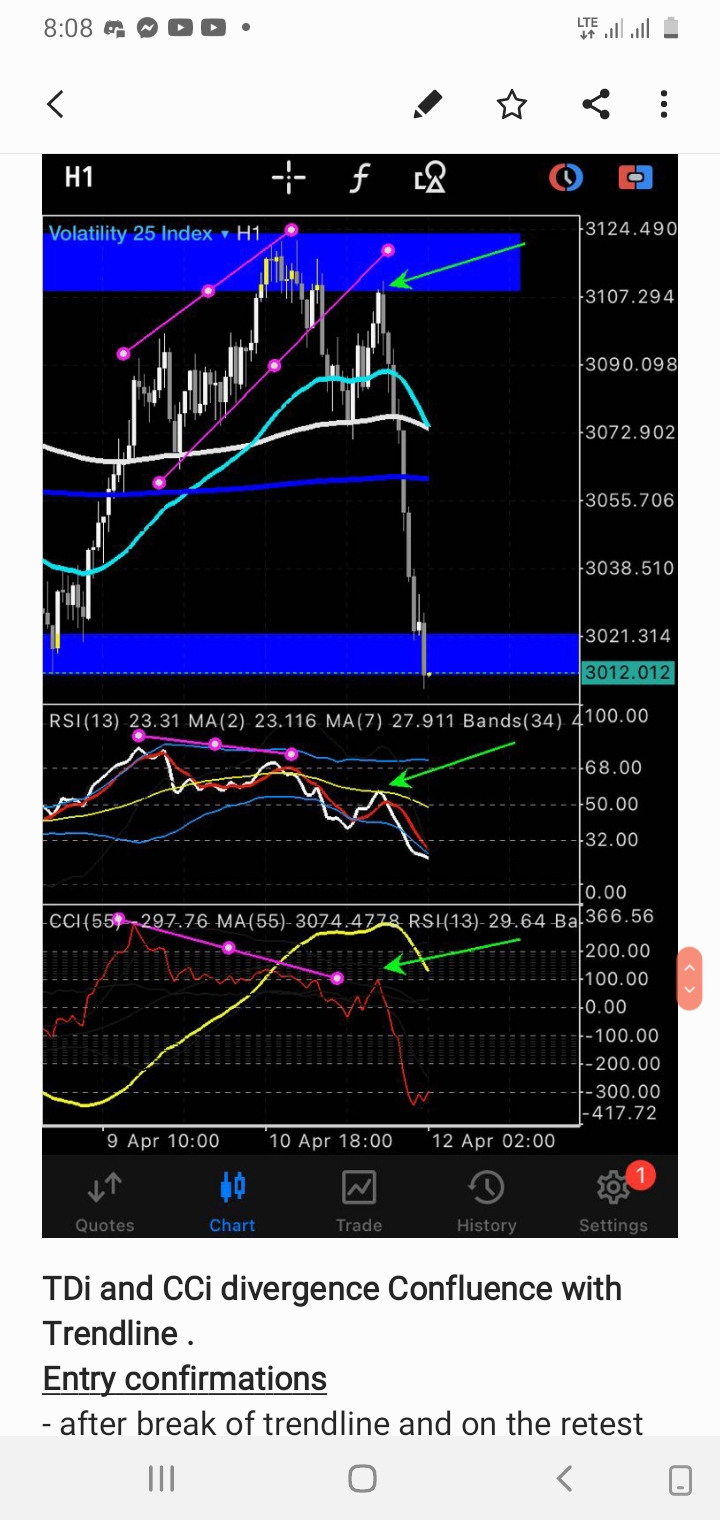This screenshot has height=1520, width=720.
Task: Edit the note with the pencil icon
Action: [x=428, y=104]
